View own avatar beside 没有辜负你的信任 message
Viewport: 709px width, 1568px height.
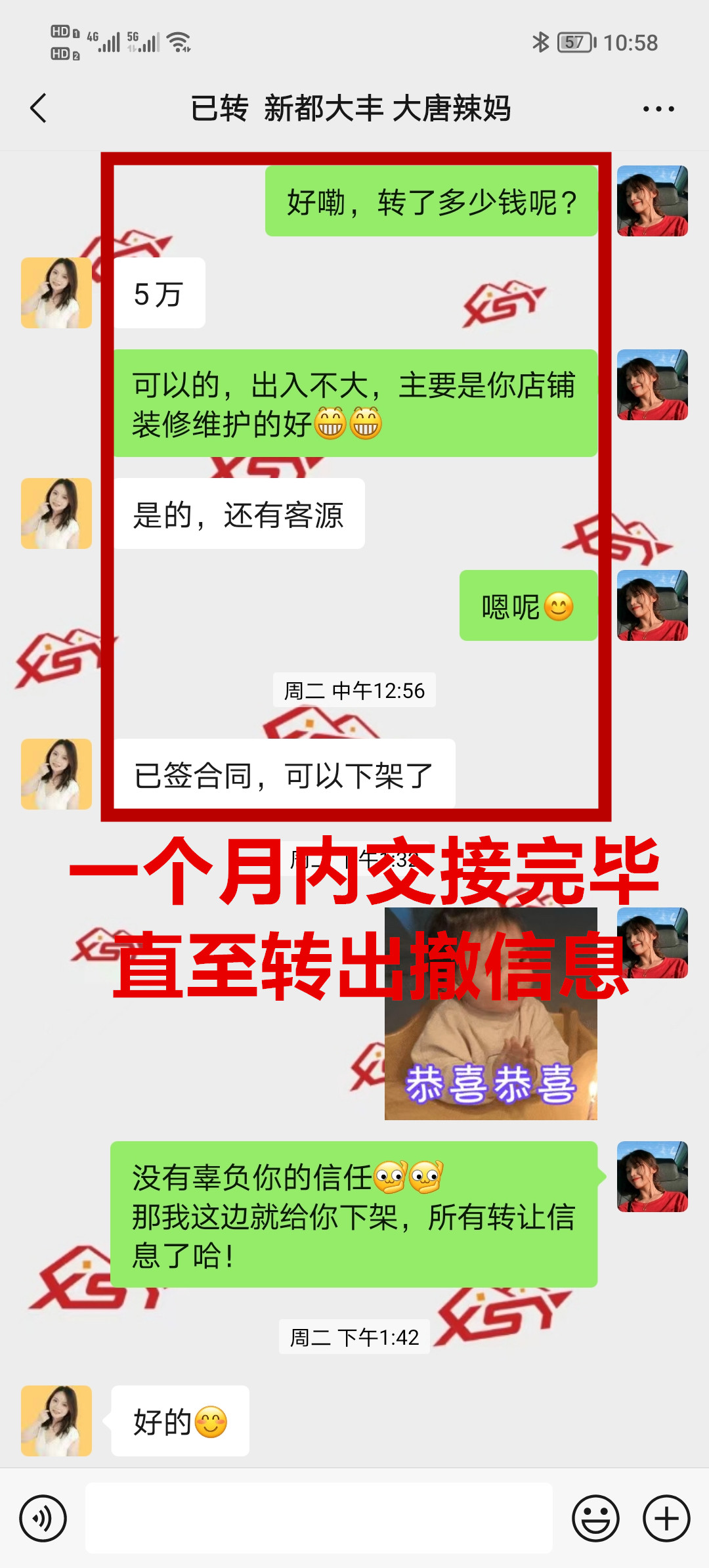point(652,1177)
